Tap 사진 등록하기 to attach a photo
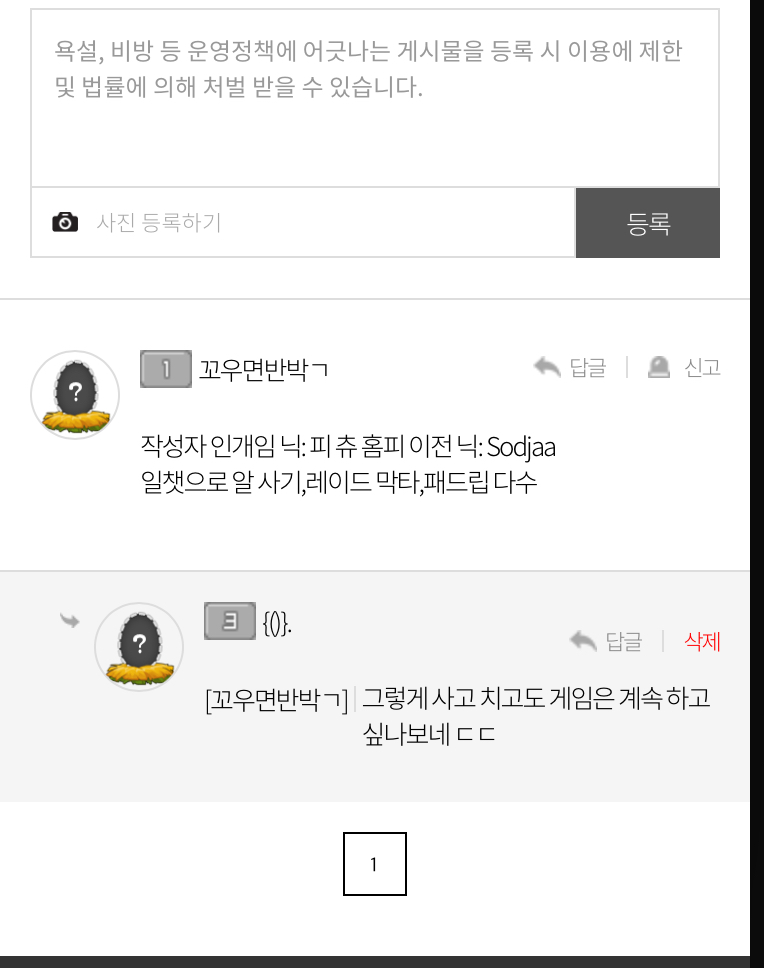Image resolution: width=764 pixels, height=968 pixels. tap(158, 222)
